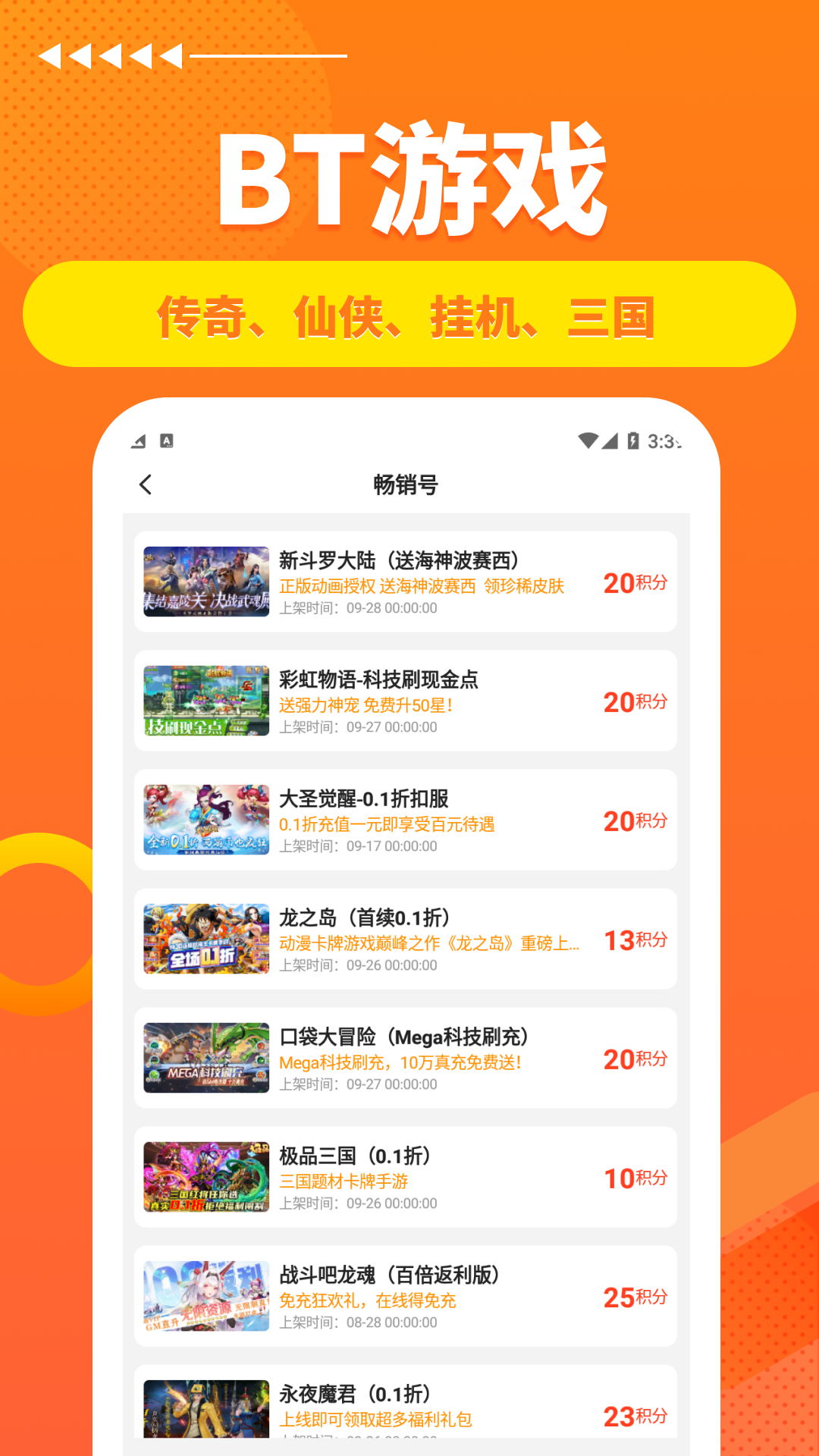Tap the rewind arrows decoration at top left
This screenshot has height=1456, width=819.
[110, 54]
